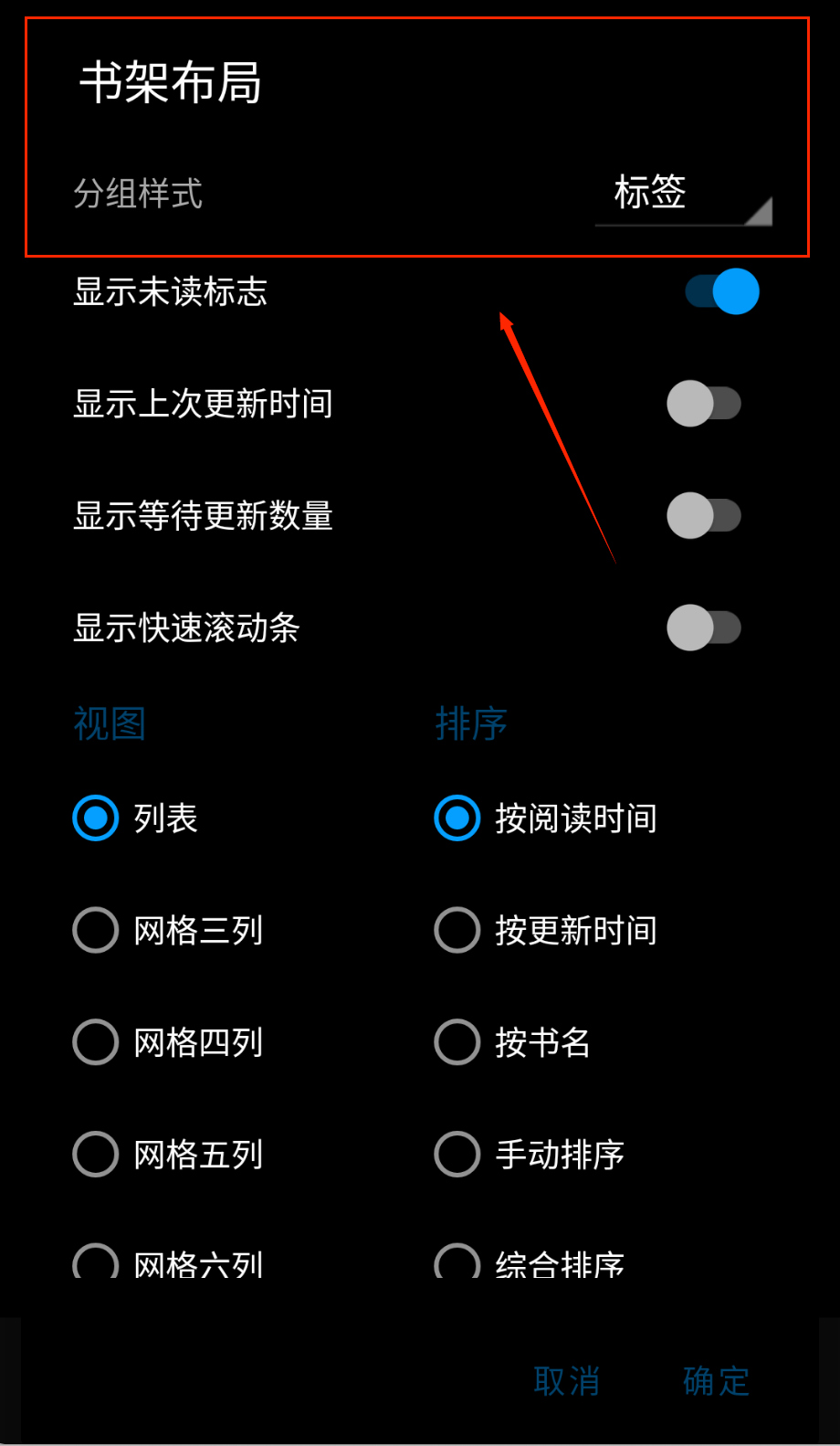Open the 分组样式 dropdown showing 标签
This screenshot has width=840, height=1446.
683,195
